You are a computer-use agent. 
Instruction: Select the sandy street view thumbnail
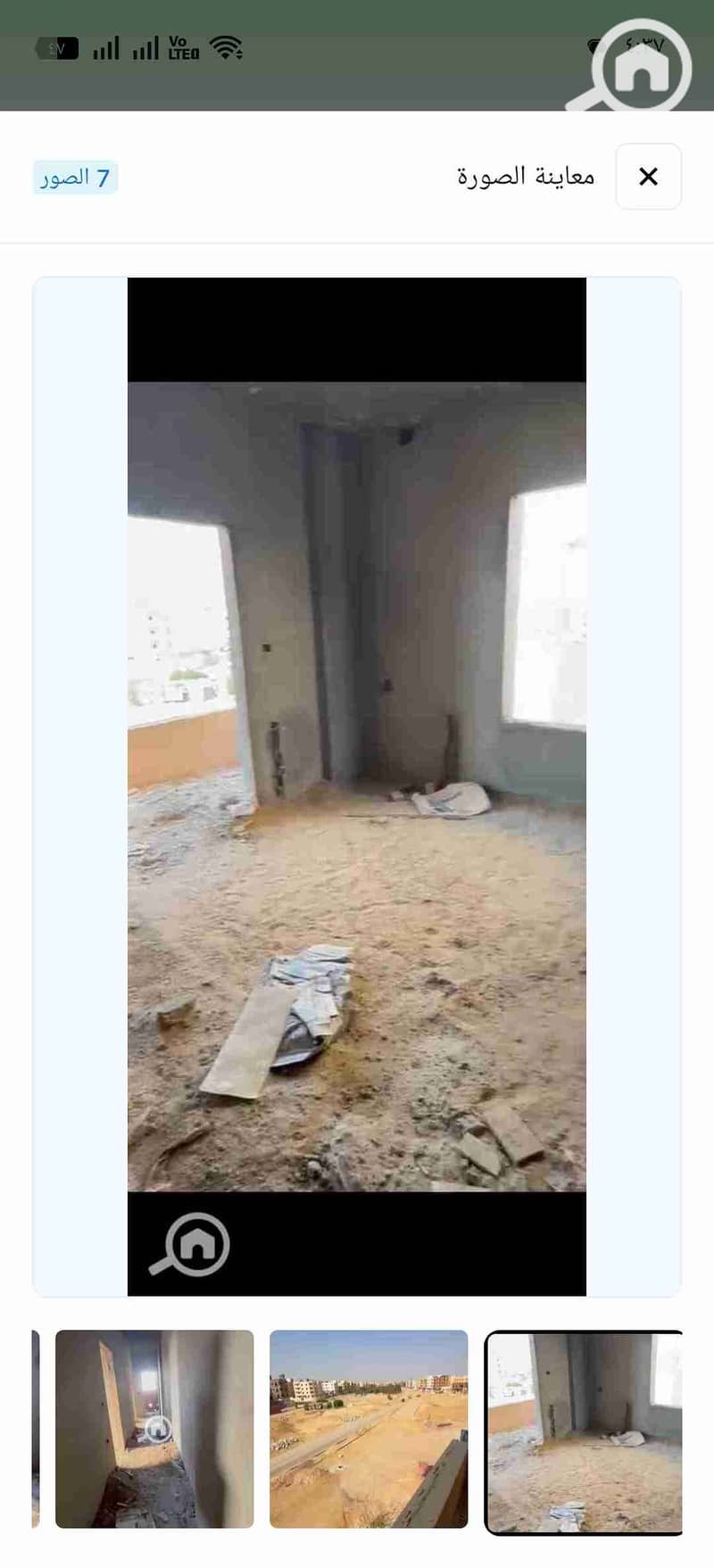pos(369,1429)
